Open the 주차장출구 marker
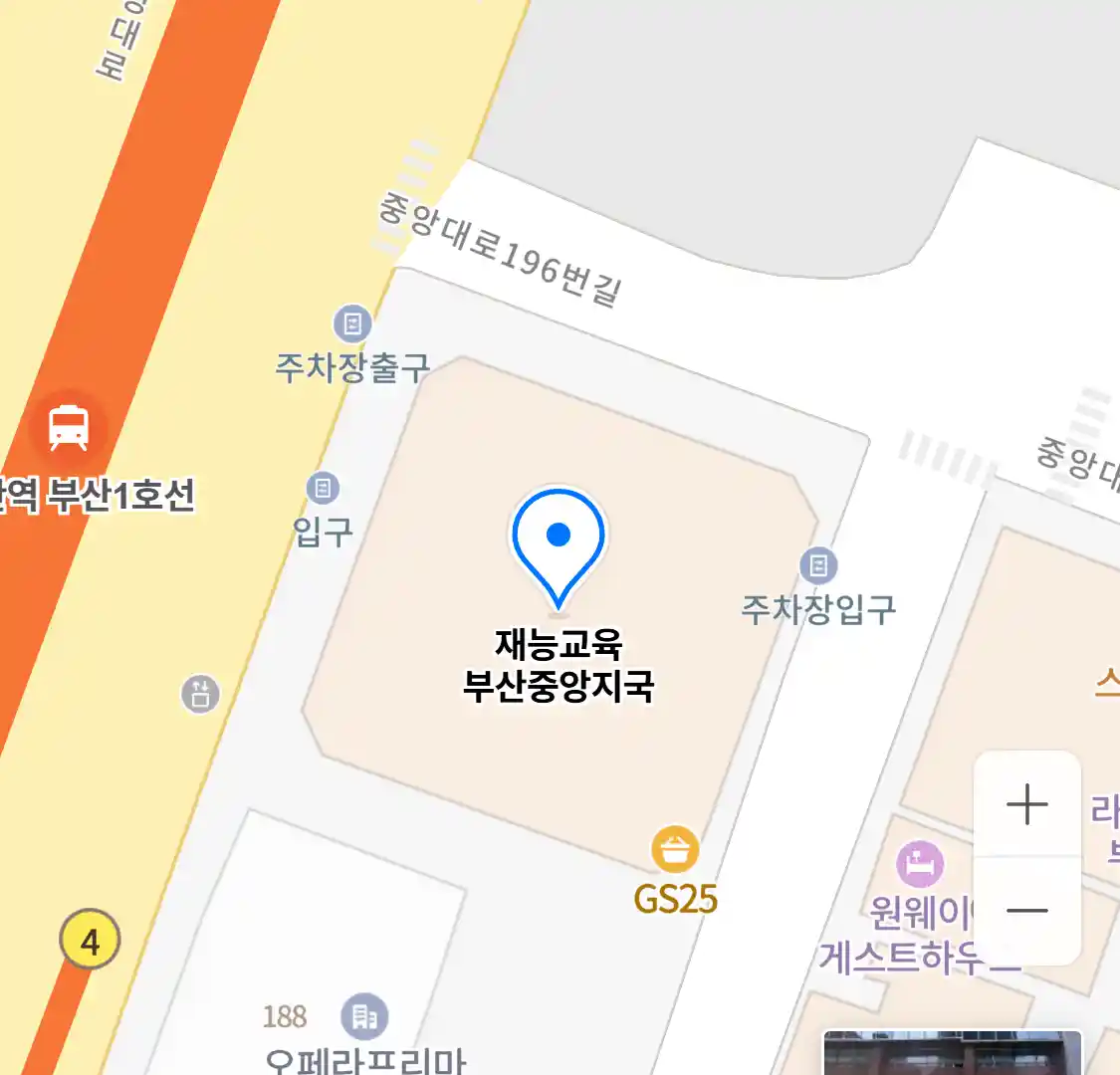1120x1075 pixels. coord(351,323)
